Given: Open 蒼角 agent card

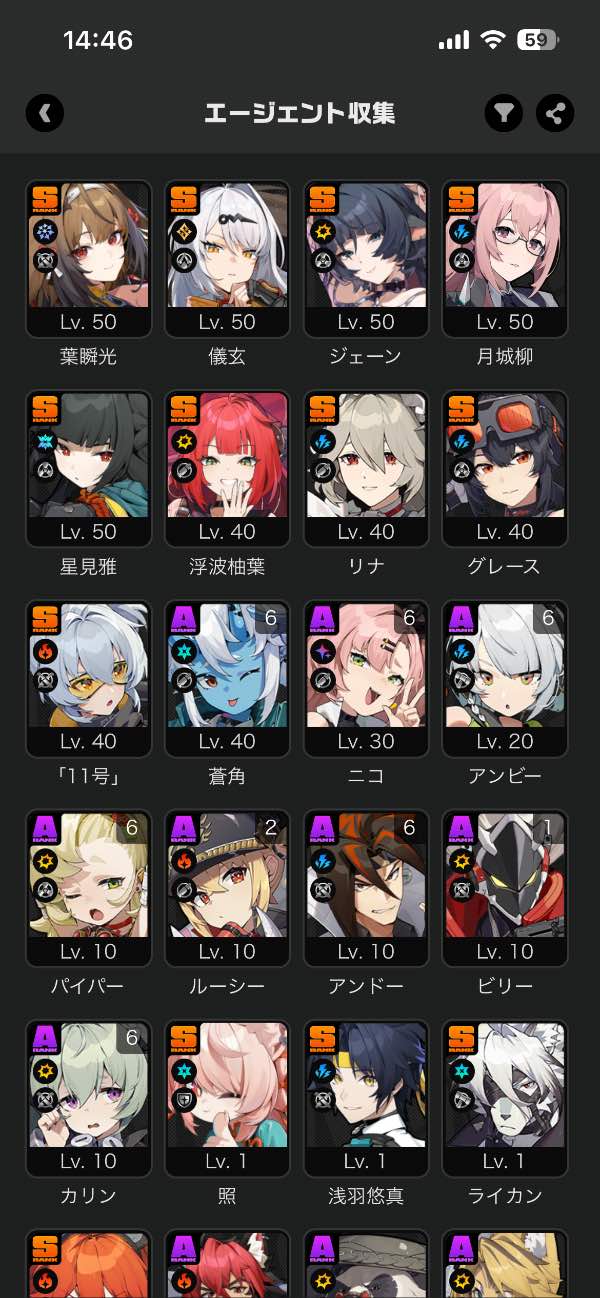Looking at the screenshot, I should [227, 678].
